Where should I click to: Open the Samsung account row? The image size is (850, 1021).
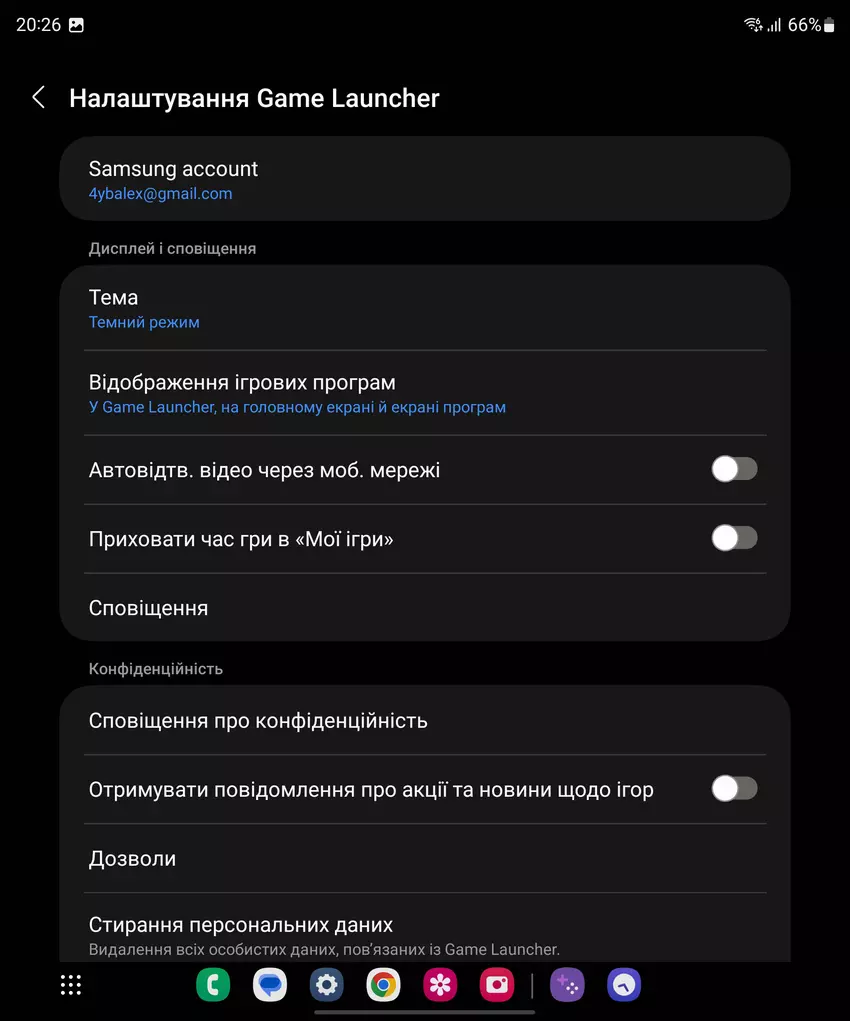424,179
